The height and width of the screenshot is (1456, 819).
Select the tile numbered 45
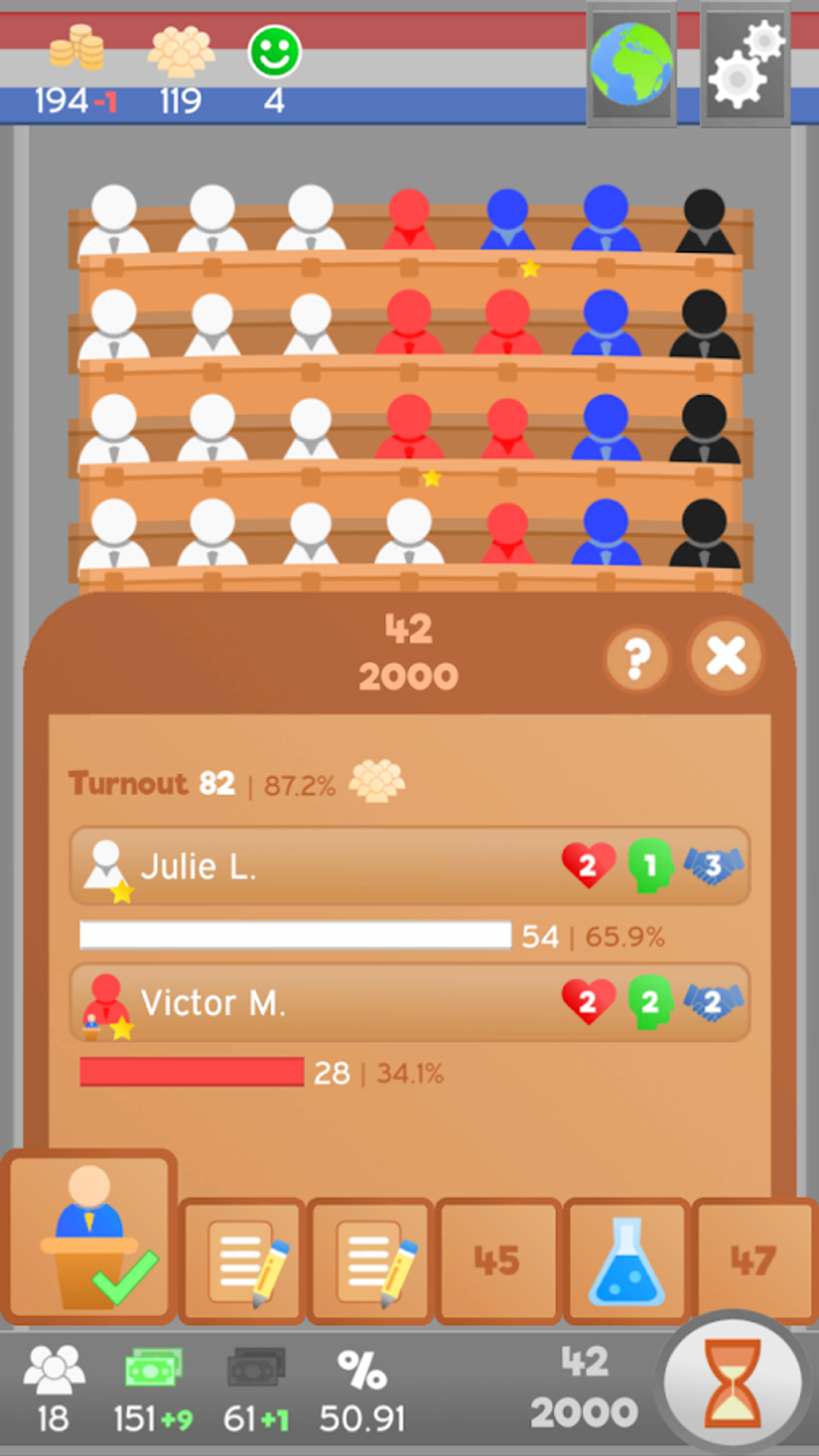498,1261
